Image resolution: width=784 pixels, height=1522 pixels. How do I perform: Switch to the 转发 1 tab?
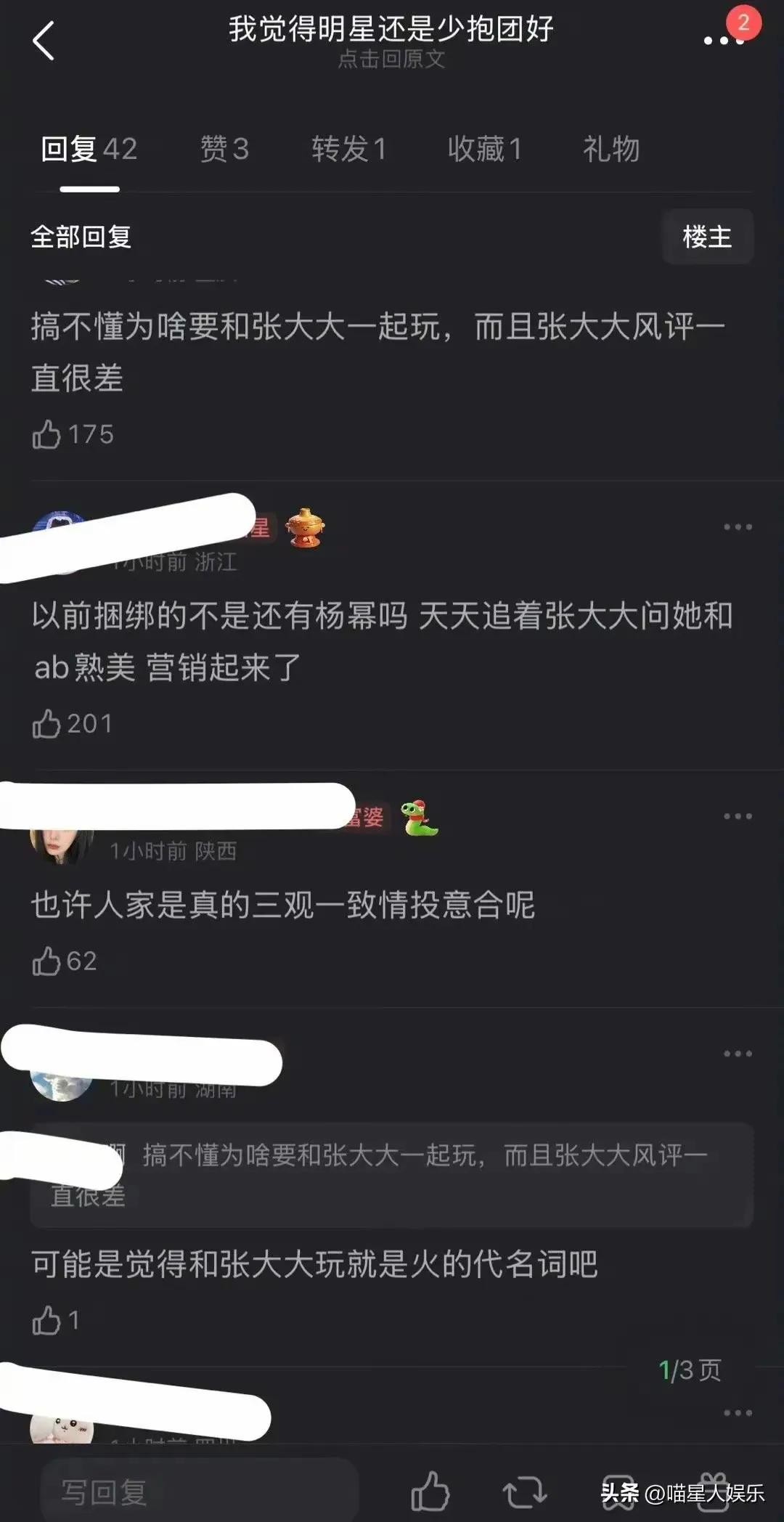pyautogui.click(x=348, y=150)
